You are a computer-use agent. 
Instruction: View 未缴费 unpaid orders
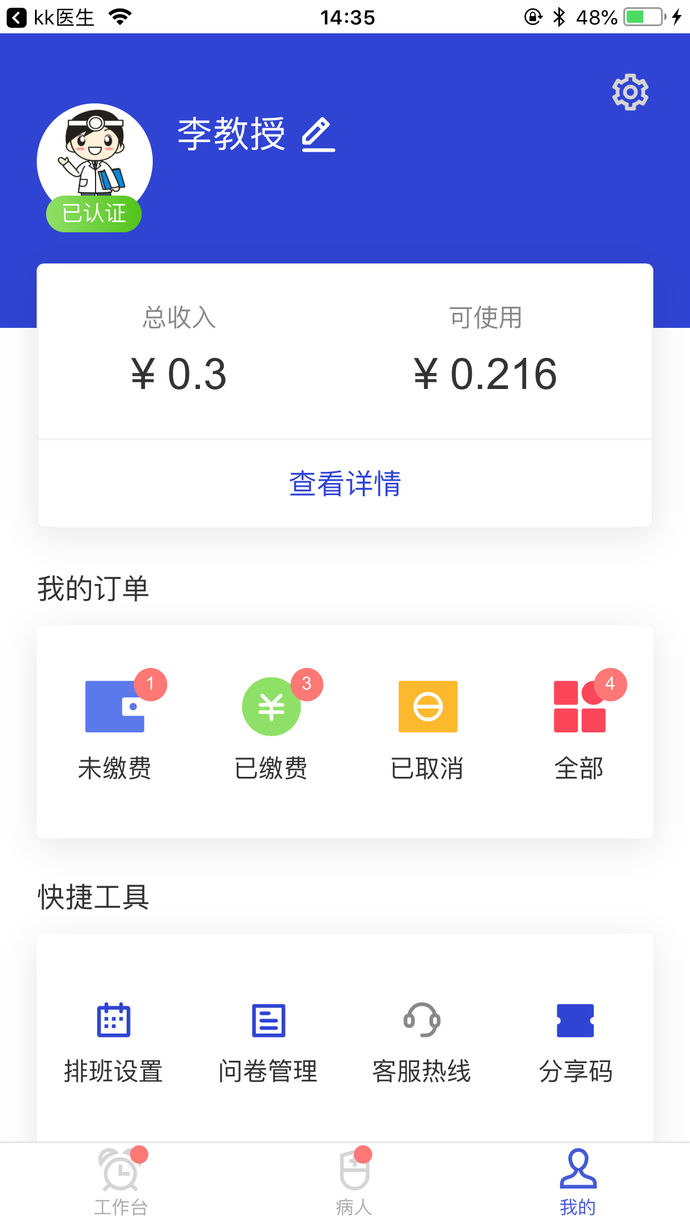(x=115, y=727)
